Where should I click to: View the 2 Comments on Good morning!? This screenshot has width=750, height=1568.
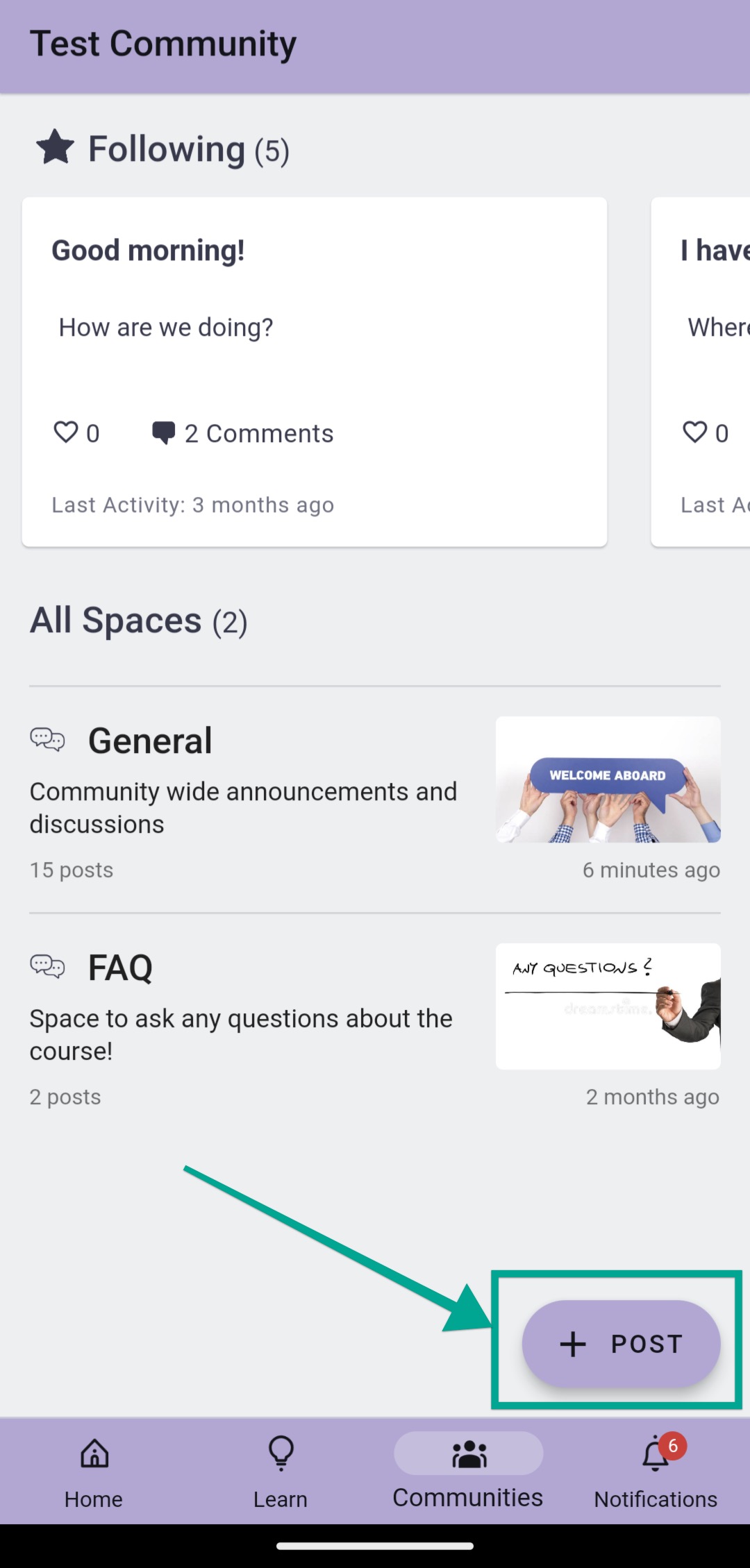click(242, 433)
